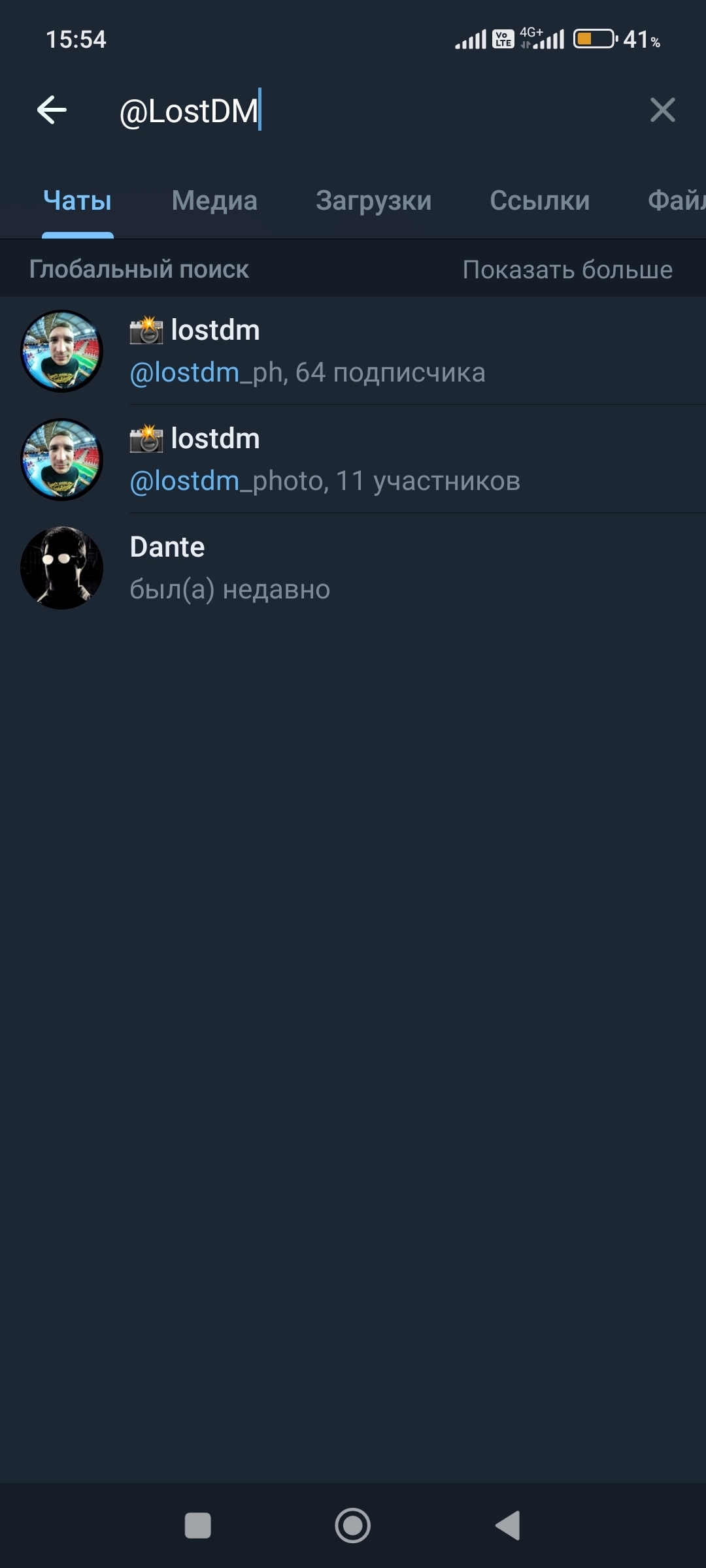The width and height of the screenshot is (706, 1568).
Task: Tap Показать больше for global search
Action: pyautogui.click(x=567, y=270)
